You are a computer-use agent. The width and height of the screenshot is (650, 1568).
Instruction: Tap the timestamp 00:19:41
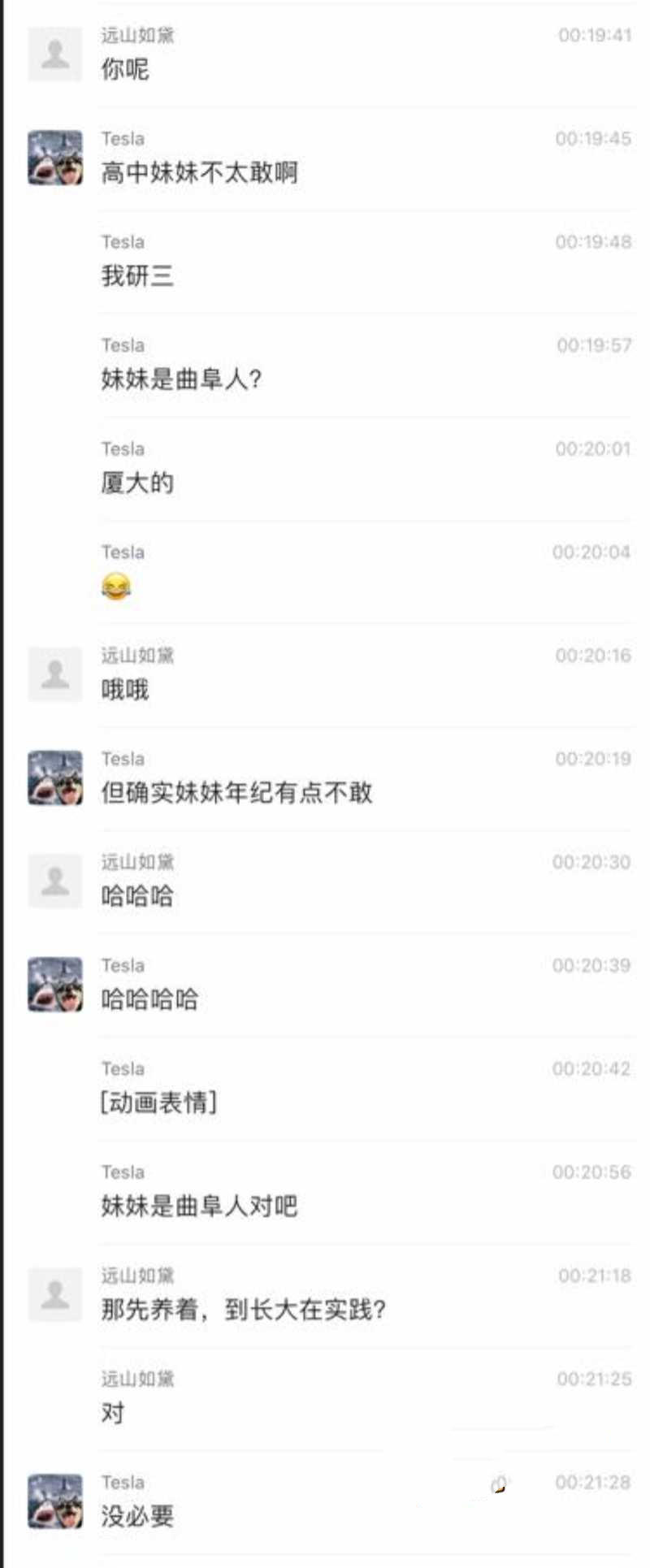pos(592,33)
